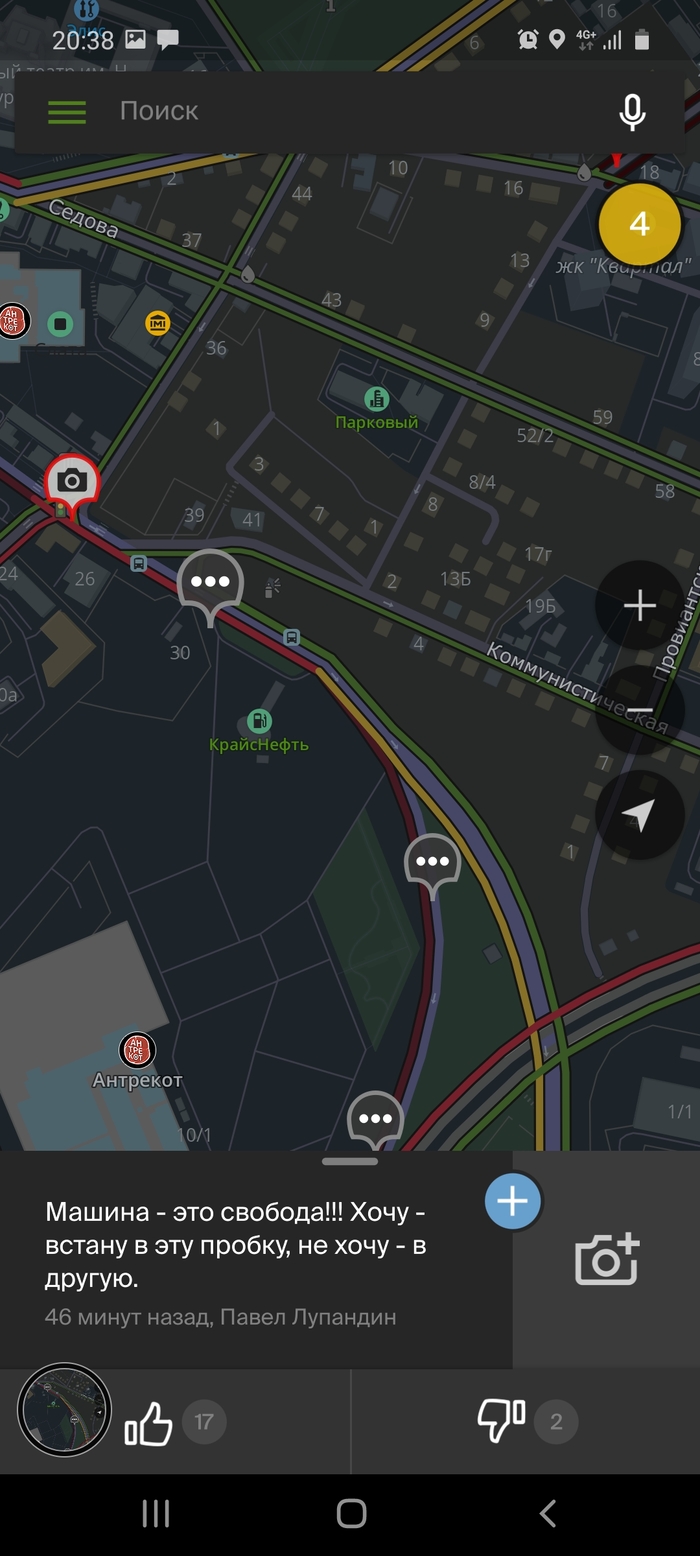Viewport: 700px width, 1556px height.
Task: Start voice search with the microphone
Action: pos(632,112)
